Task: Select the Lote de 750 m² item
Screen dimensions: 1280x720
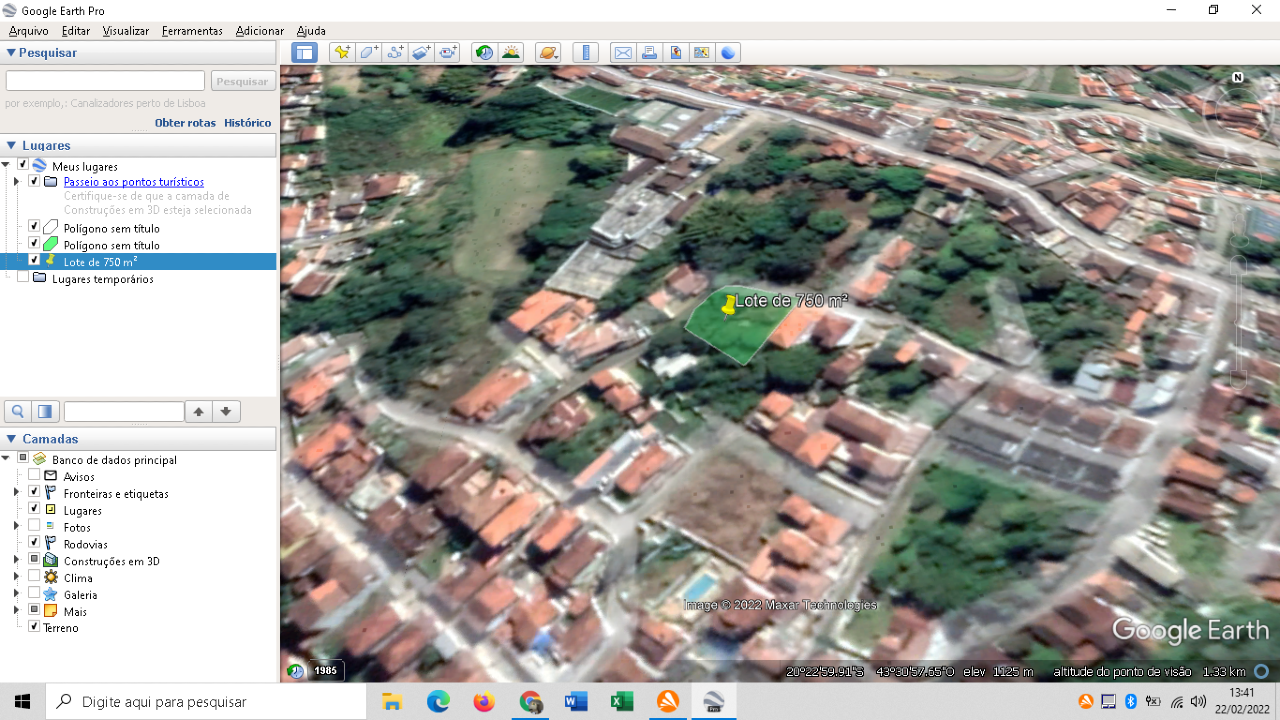Action: [x=100, y=262]
